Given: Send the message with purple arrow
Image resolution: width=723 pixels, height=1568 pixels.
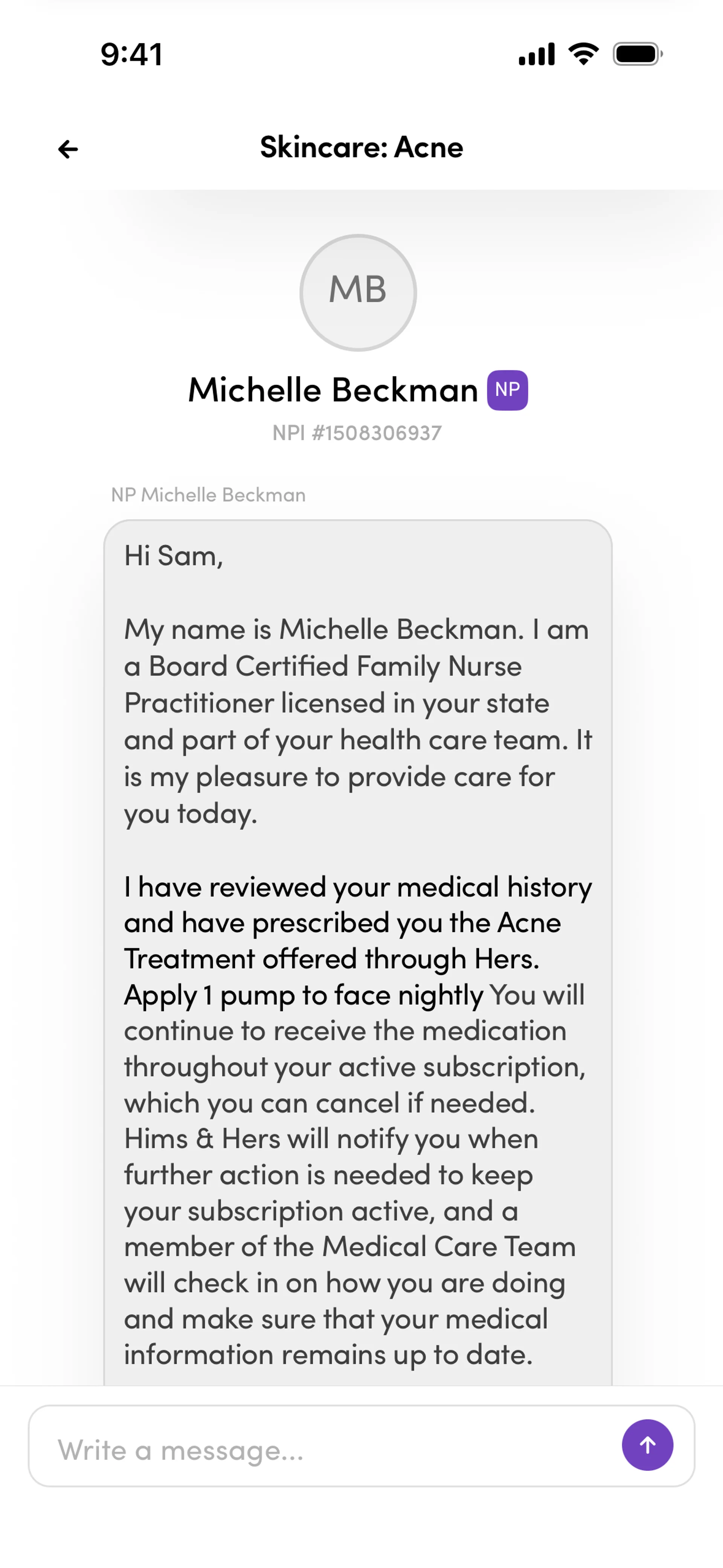Looking at the screenshot, I should click(x=647, y=1445).
